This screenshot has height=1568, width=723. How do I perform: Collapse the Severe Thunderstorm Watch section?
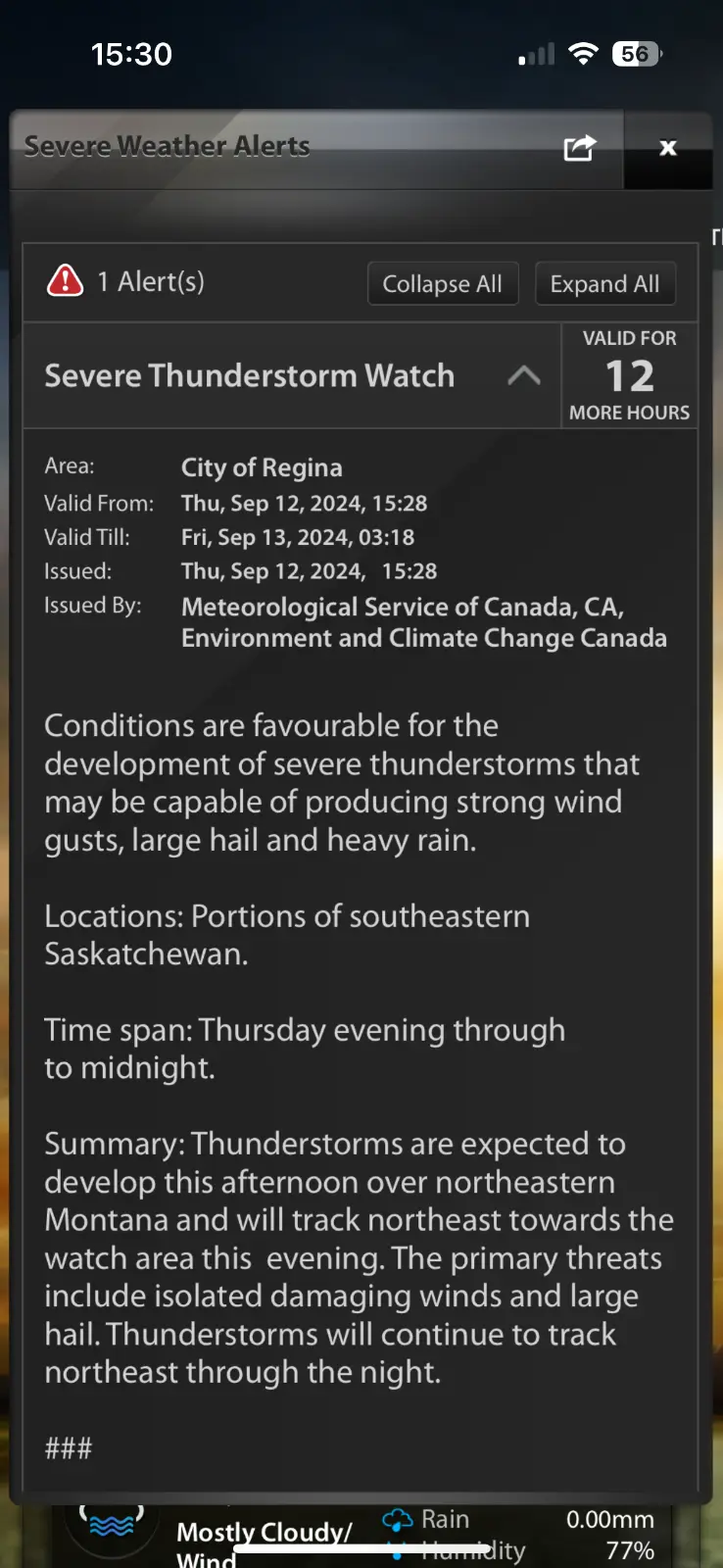tap(524, 375)
